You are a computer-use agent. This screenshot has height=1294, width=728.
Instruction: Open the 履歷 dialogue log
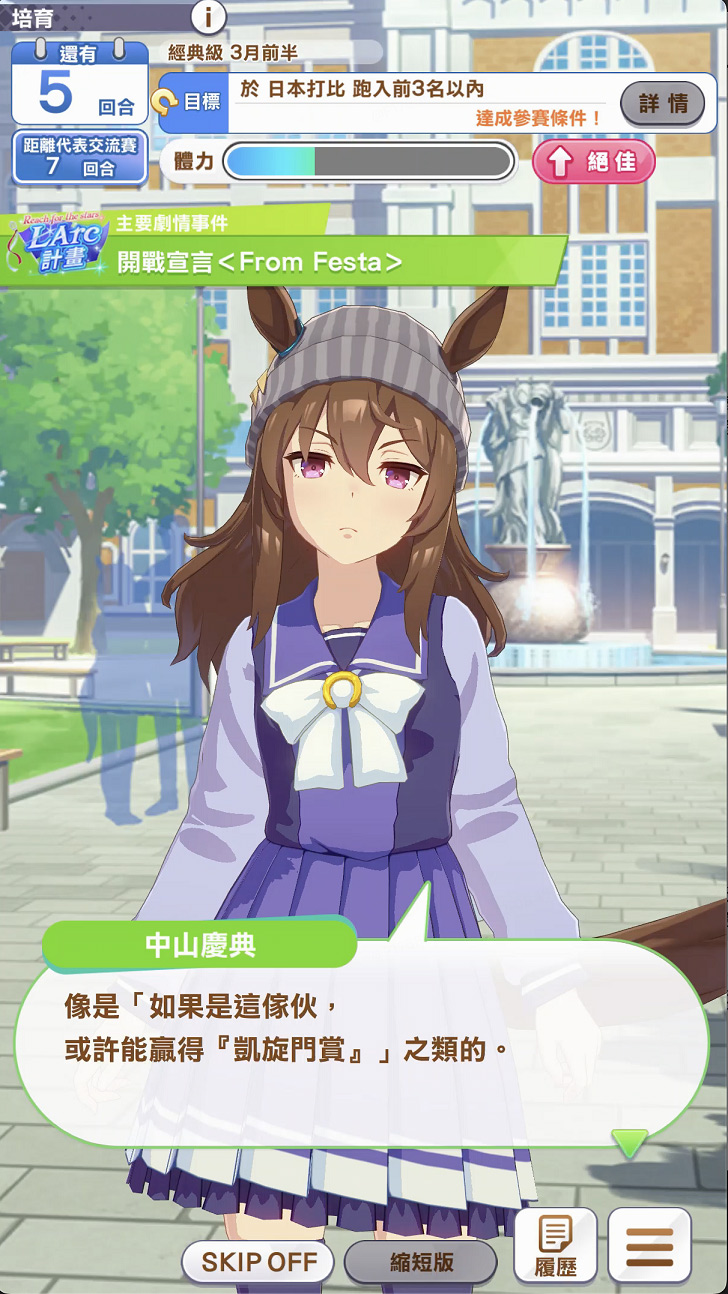[x=555, y=1246]
